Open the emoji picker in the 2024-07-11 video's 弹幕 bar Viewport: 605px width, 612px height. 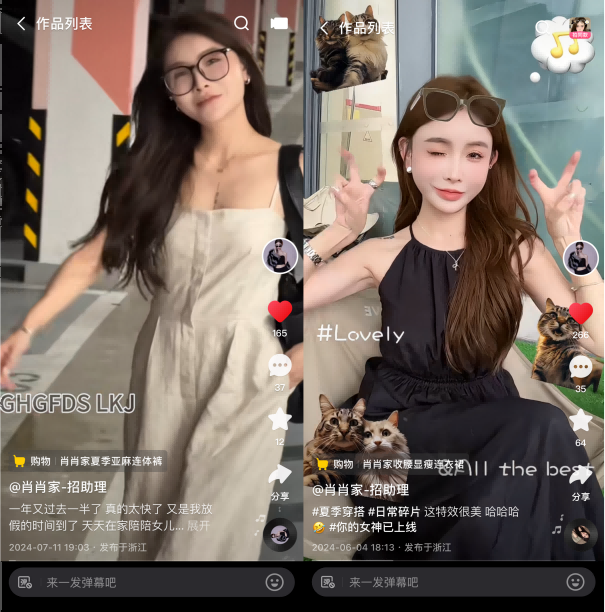tap(274, 582)
